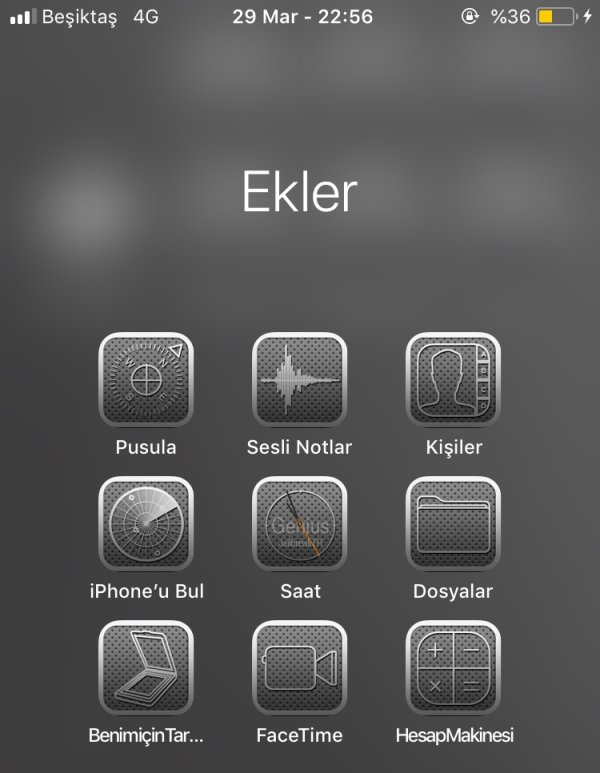Open the Saat clock app
Screen dimensions: 600x773
[x=299, y=524]
